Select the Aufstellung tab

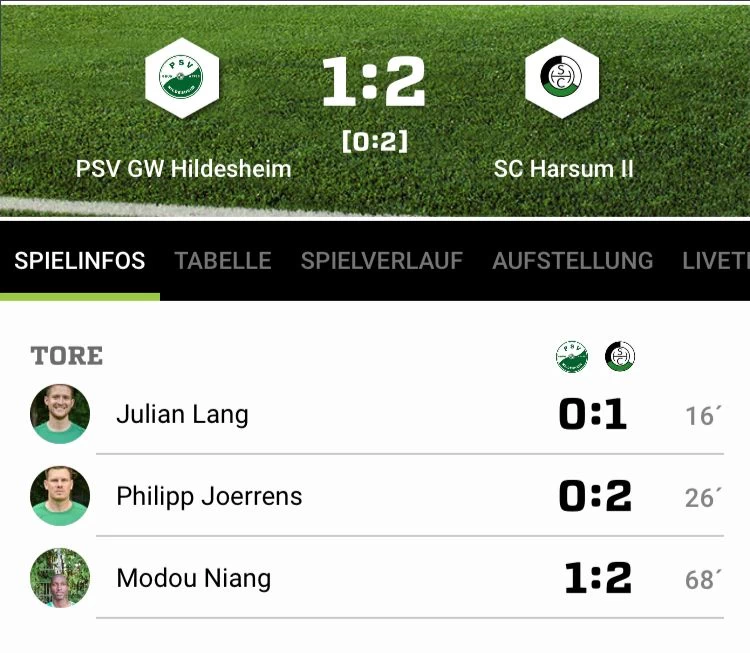pyautogui.click(x=572, y=261)
